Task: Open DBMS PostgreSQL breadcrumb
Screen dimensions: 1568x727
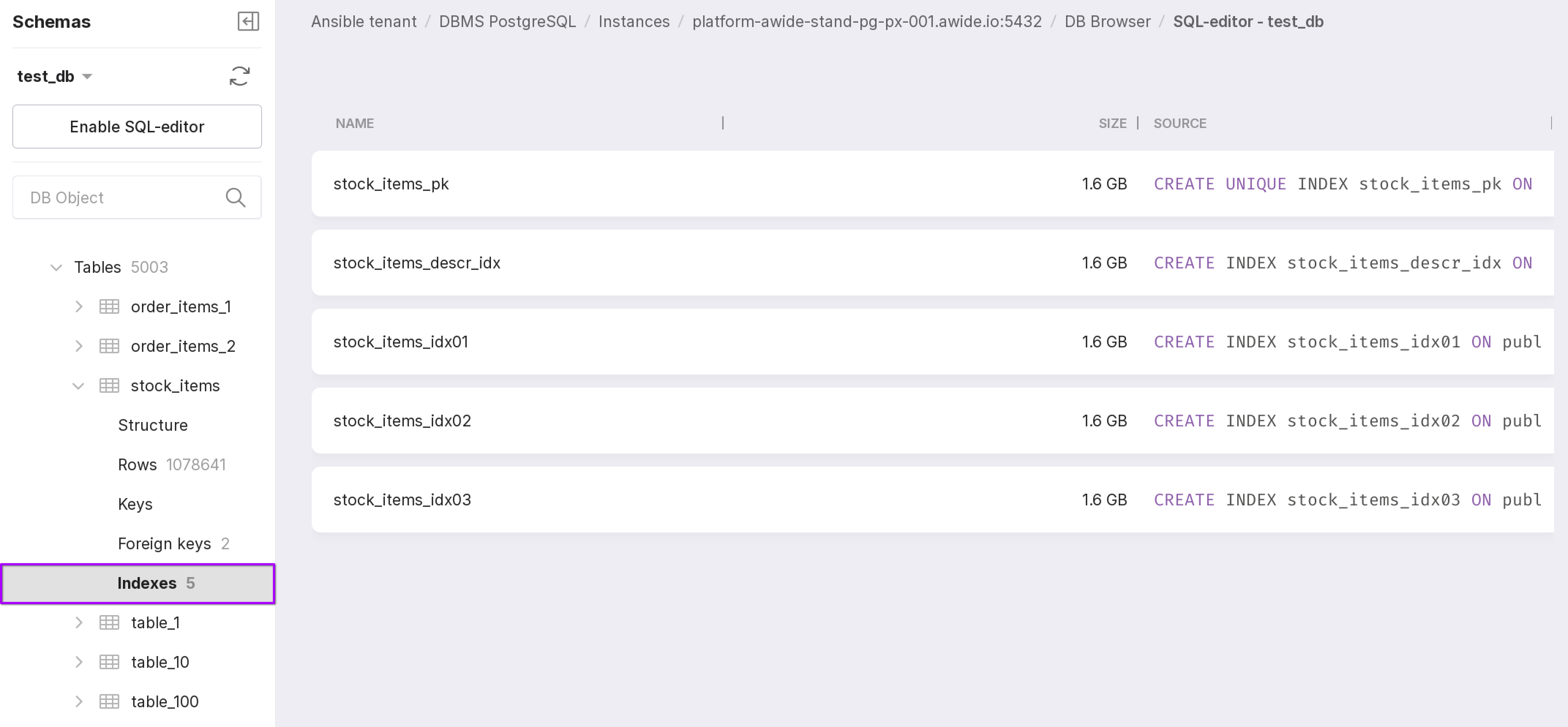Action: (507, 22)
